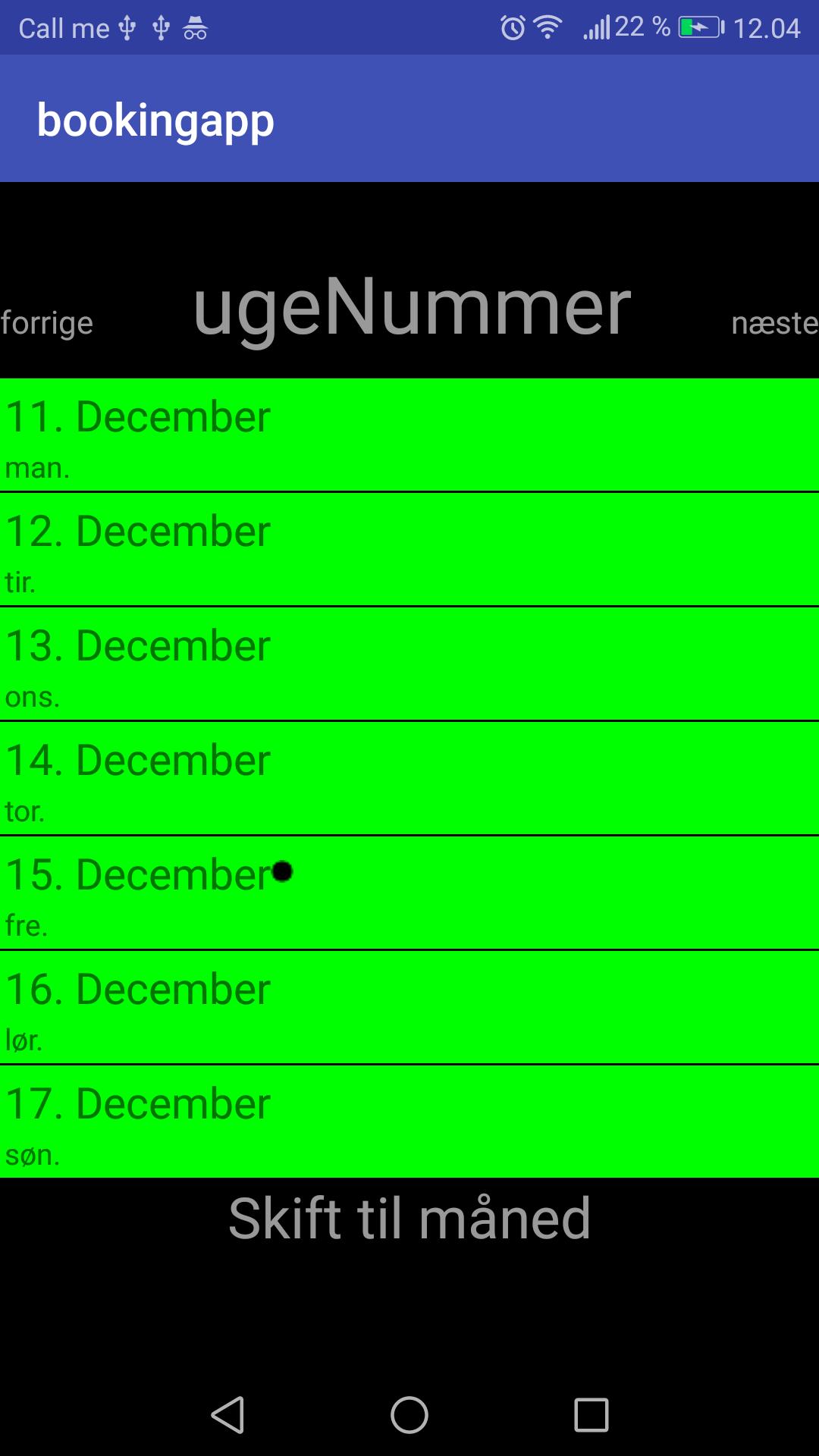The image size is (819, 1456).
Task: Open the 15. December fre. row
Action: tap(409, 893)
